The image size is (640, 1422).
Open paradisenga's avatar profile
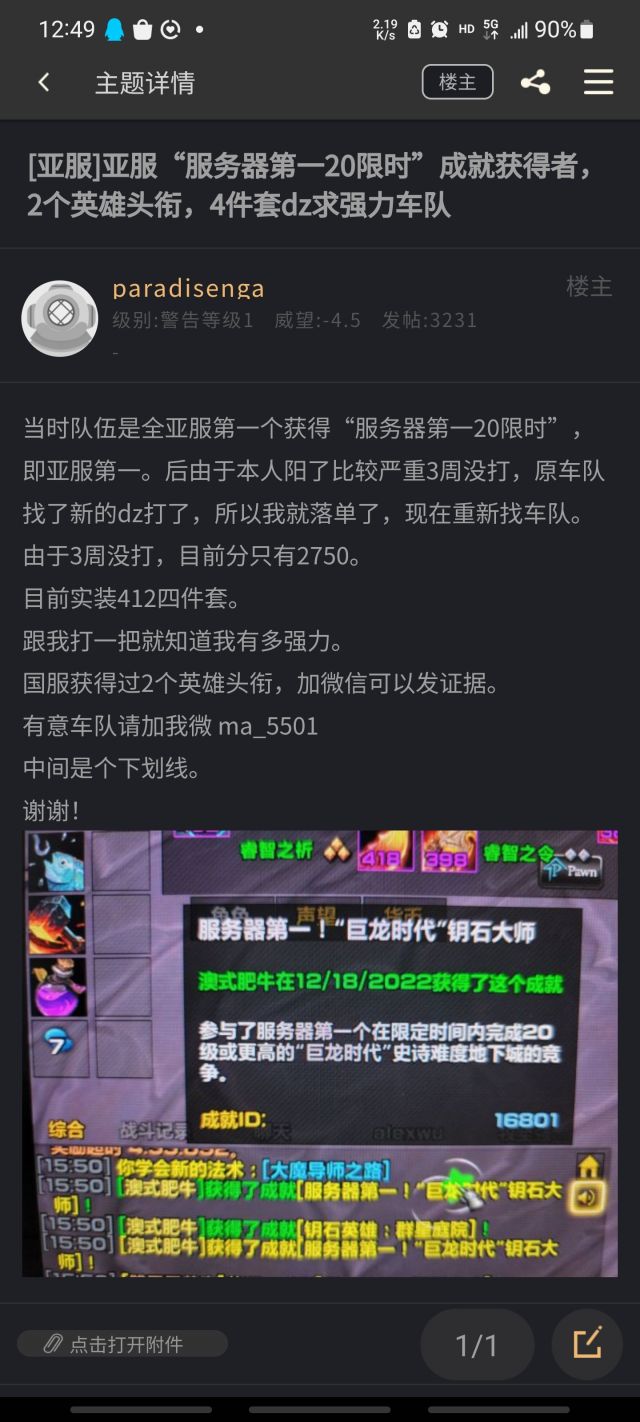(x=60, y=318)
